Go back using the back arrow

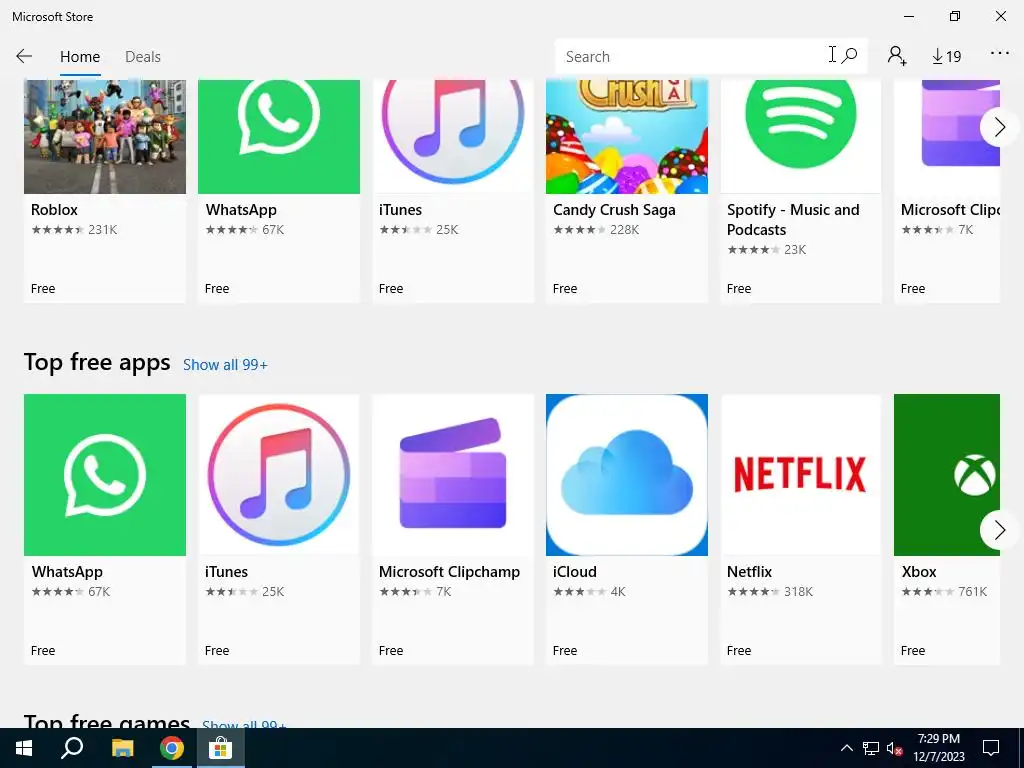pos(24,57)
